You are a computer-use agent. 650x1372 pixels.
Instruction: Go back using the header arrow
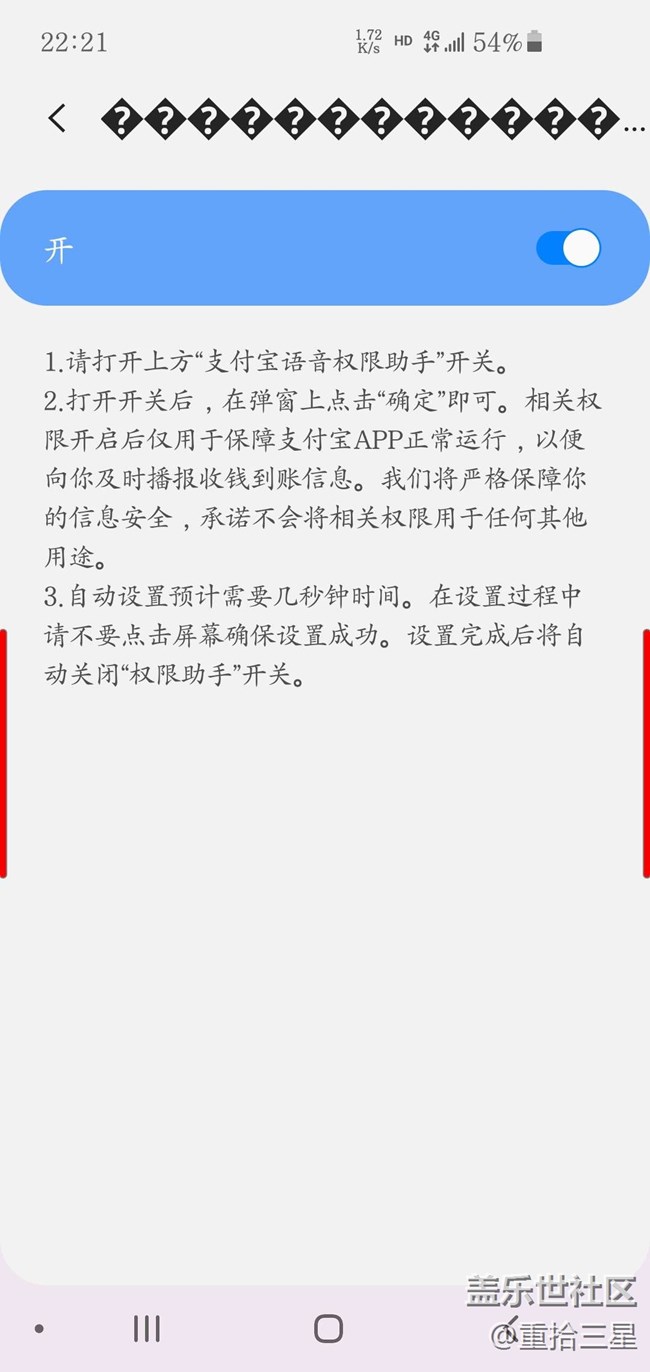(57, 119)
